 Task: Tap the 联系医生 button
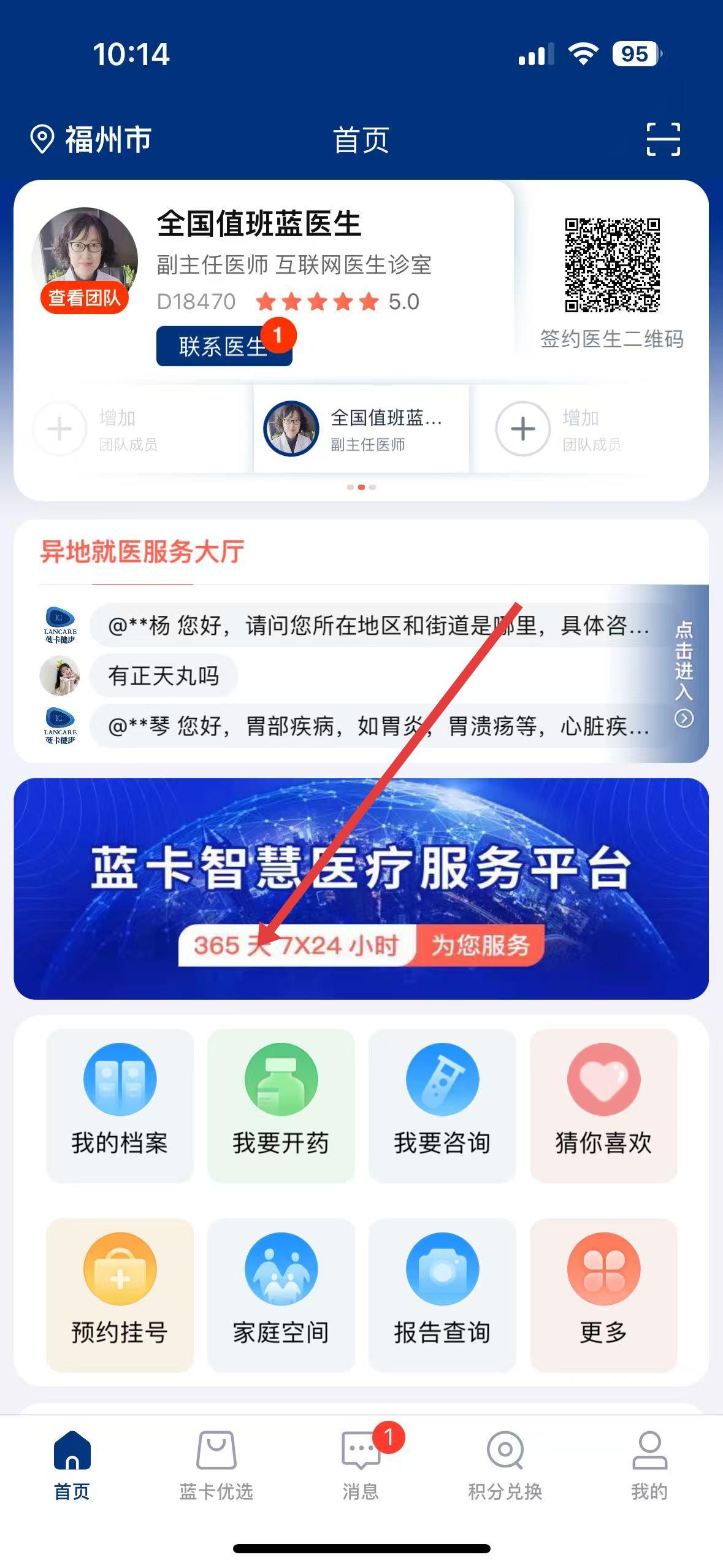(223, 347)
